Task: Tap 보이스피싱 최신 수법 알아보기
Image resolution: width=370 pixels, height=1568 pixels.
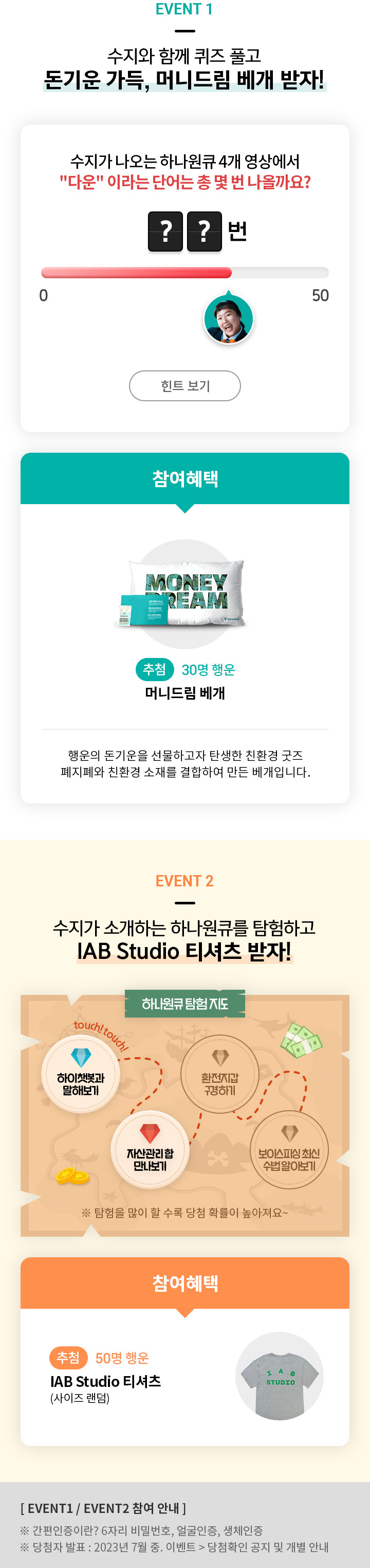Action: 289,1151
